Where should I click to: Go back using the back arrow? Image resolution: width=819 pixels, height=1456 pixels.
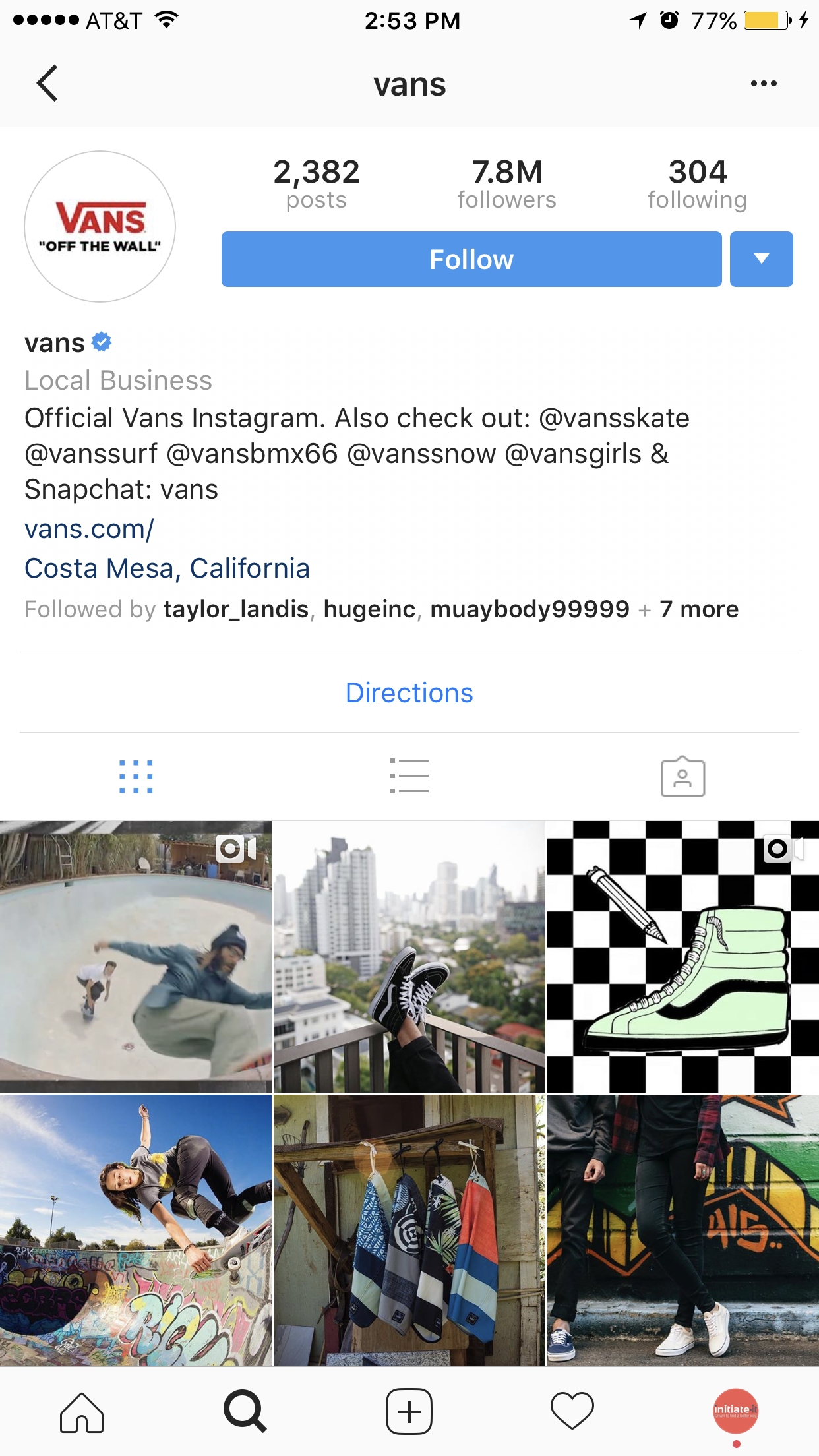point(47,83)
